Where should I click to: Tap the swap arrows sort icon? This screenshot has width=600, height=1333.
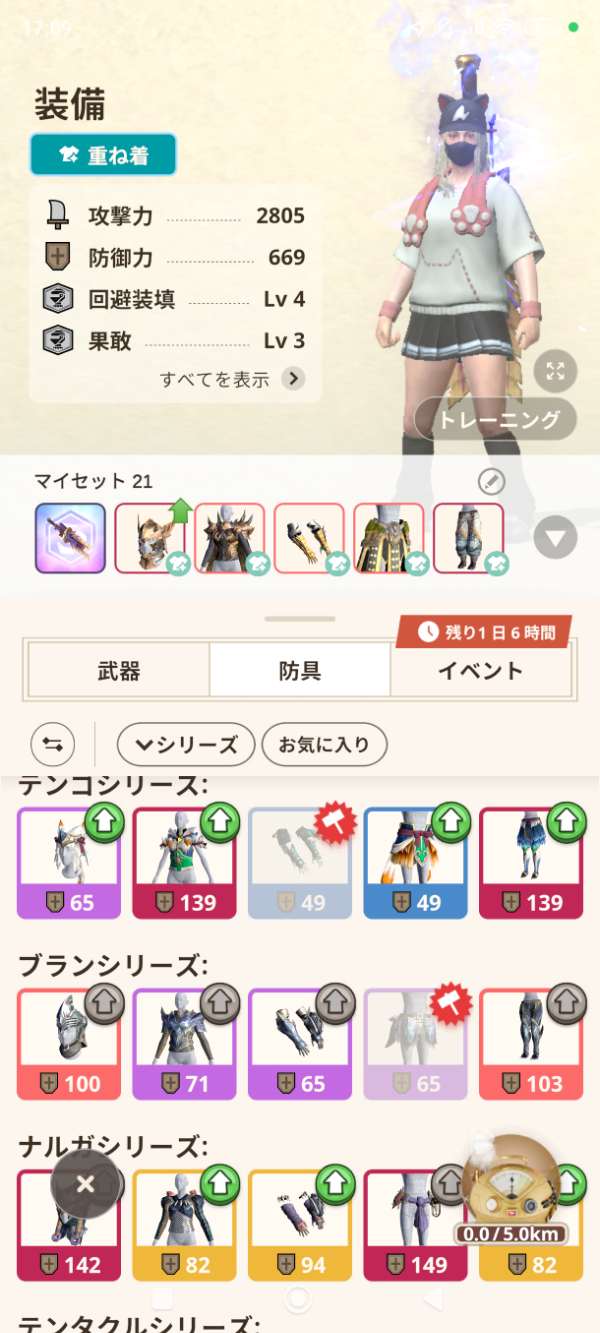53,744
